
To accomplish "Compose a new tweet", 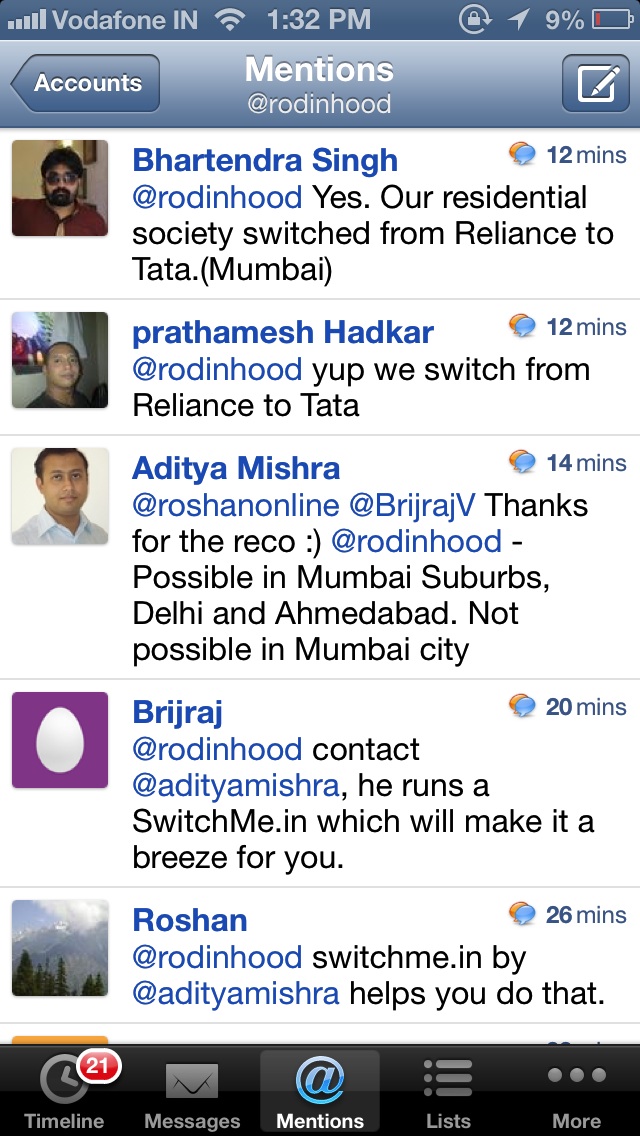I will (596, 83).
